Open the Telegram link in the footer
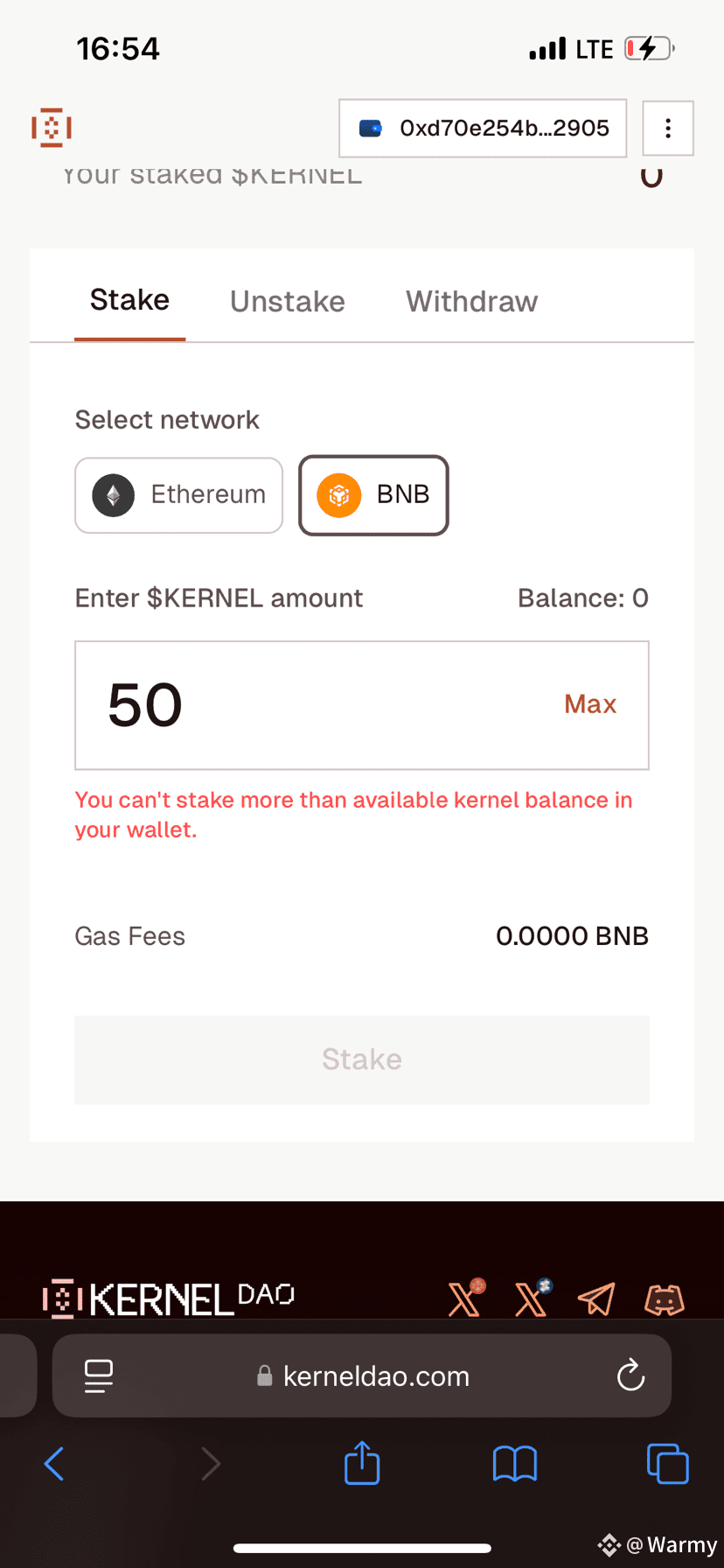 tap(596, 1299)
